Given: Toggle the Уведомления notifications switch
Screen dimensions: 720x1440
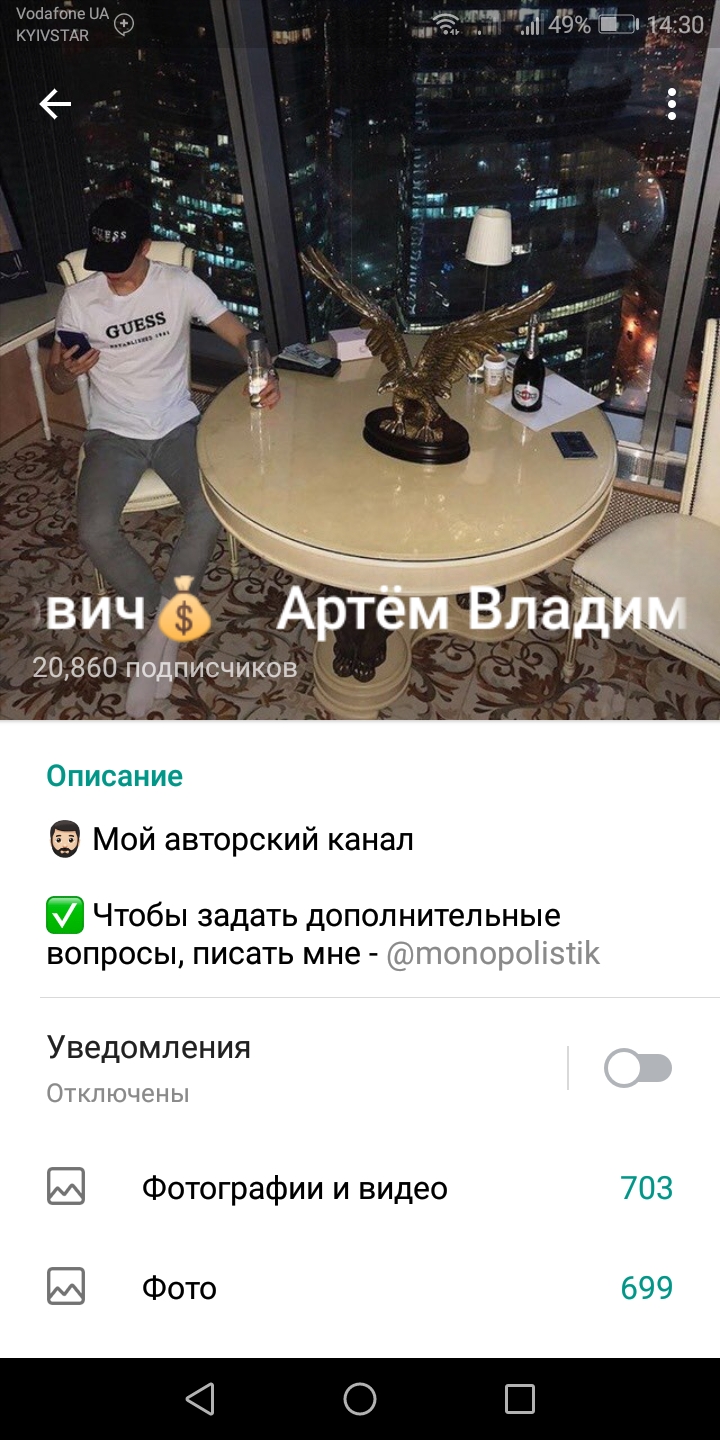Looking at the screenshot, I should click(638, 1069).
